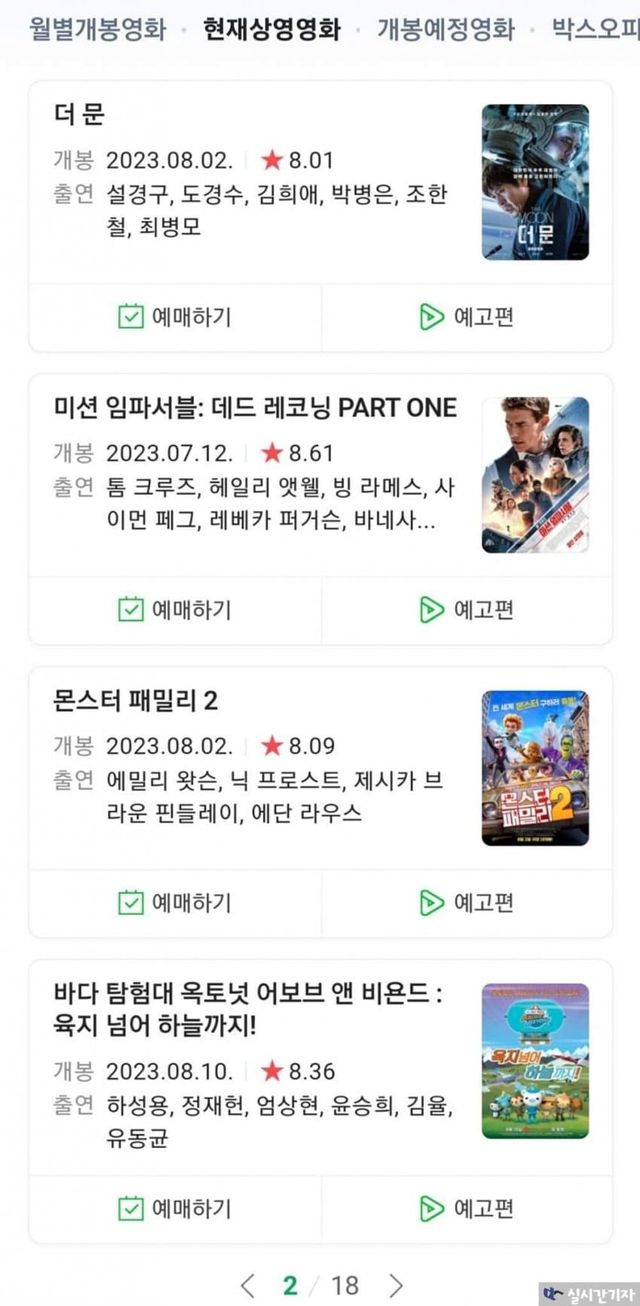The image size is (640, 1306).
Task: Book tickets for 미션 임파서블 via 예매하기
Action: [175, 609]
